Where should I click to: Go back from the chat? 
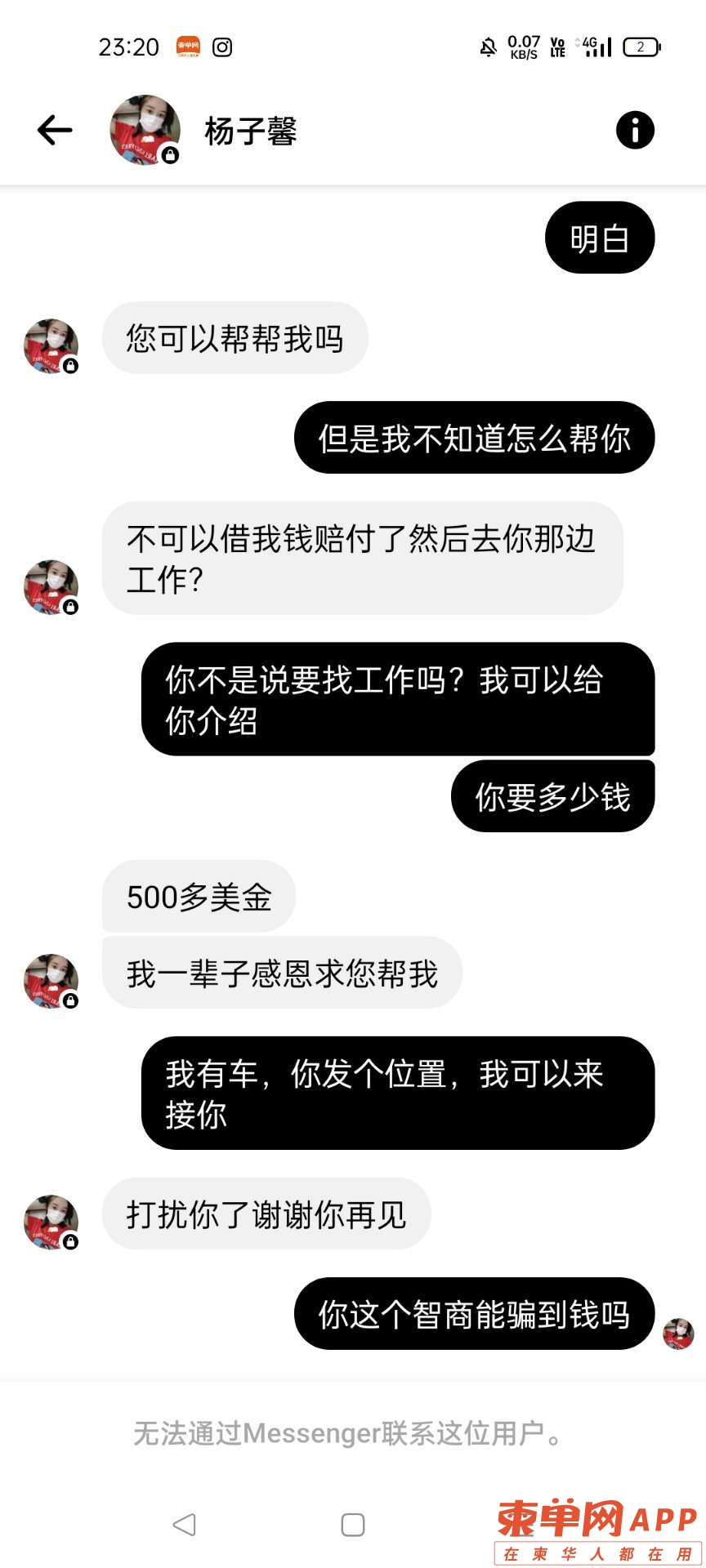point(55,130)
